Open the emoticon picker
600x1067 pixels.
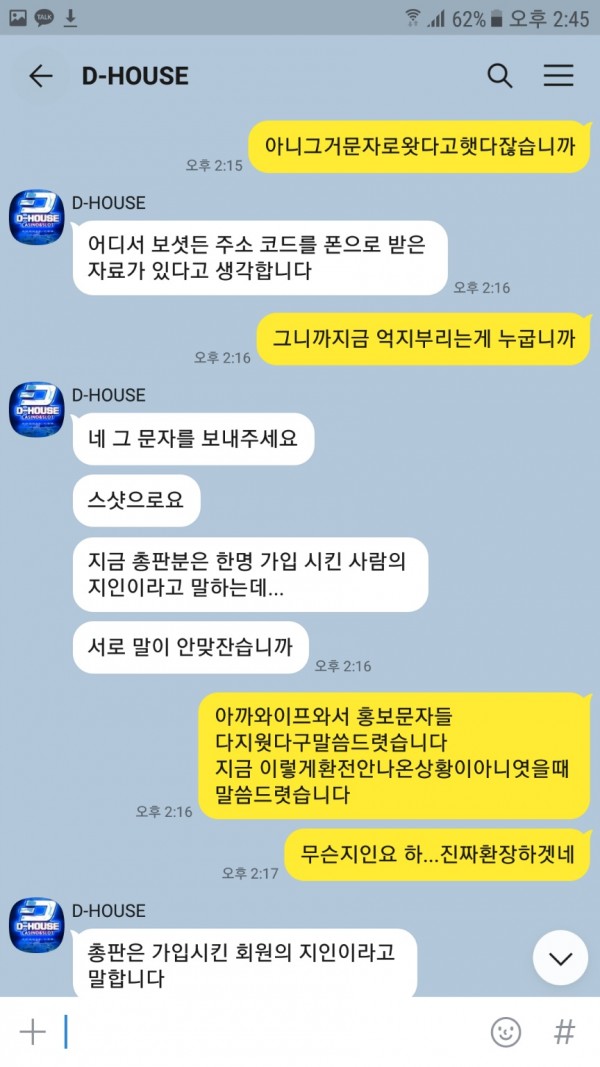[x=506, y=1032]
